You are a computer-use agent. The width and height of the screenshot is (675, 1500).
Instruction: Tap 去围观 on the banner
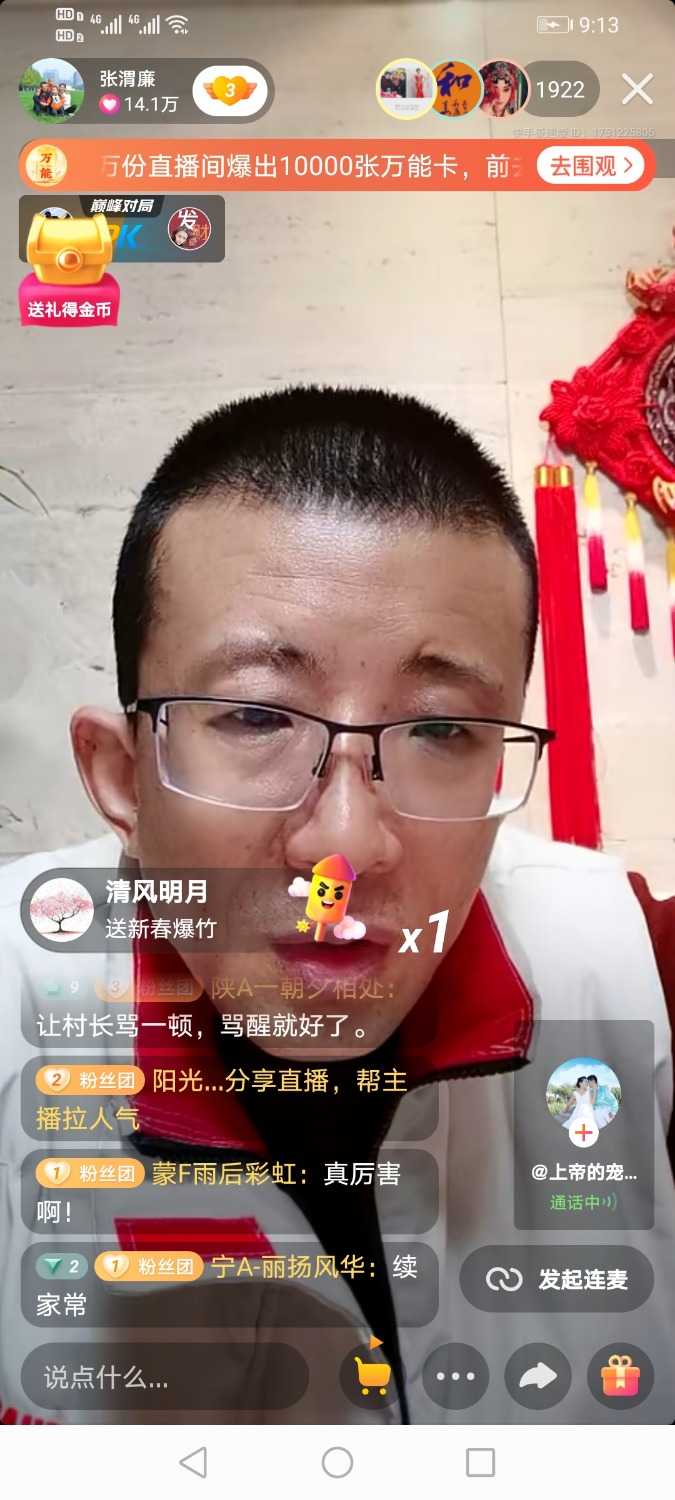591,166
